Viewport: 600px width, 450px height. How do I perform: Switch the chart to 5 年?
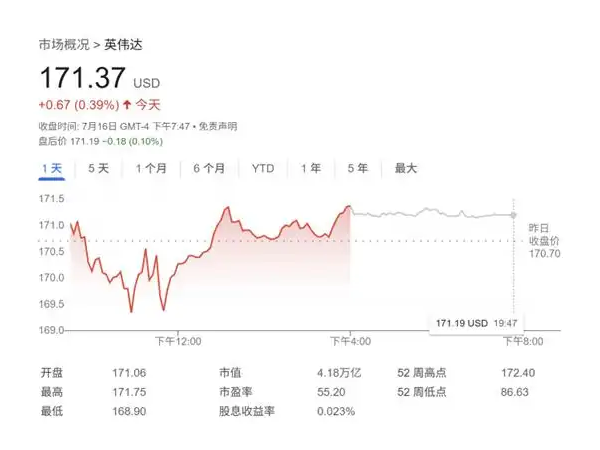pyautogui.click(x=357, y=168)
